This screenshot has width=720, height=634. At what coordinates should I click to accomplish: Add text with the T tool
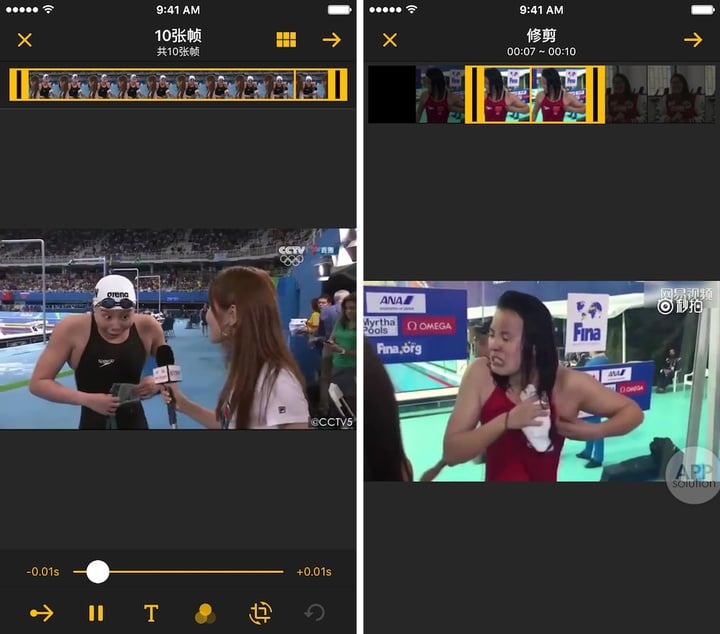(151, 613)
